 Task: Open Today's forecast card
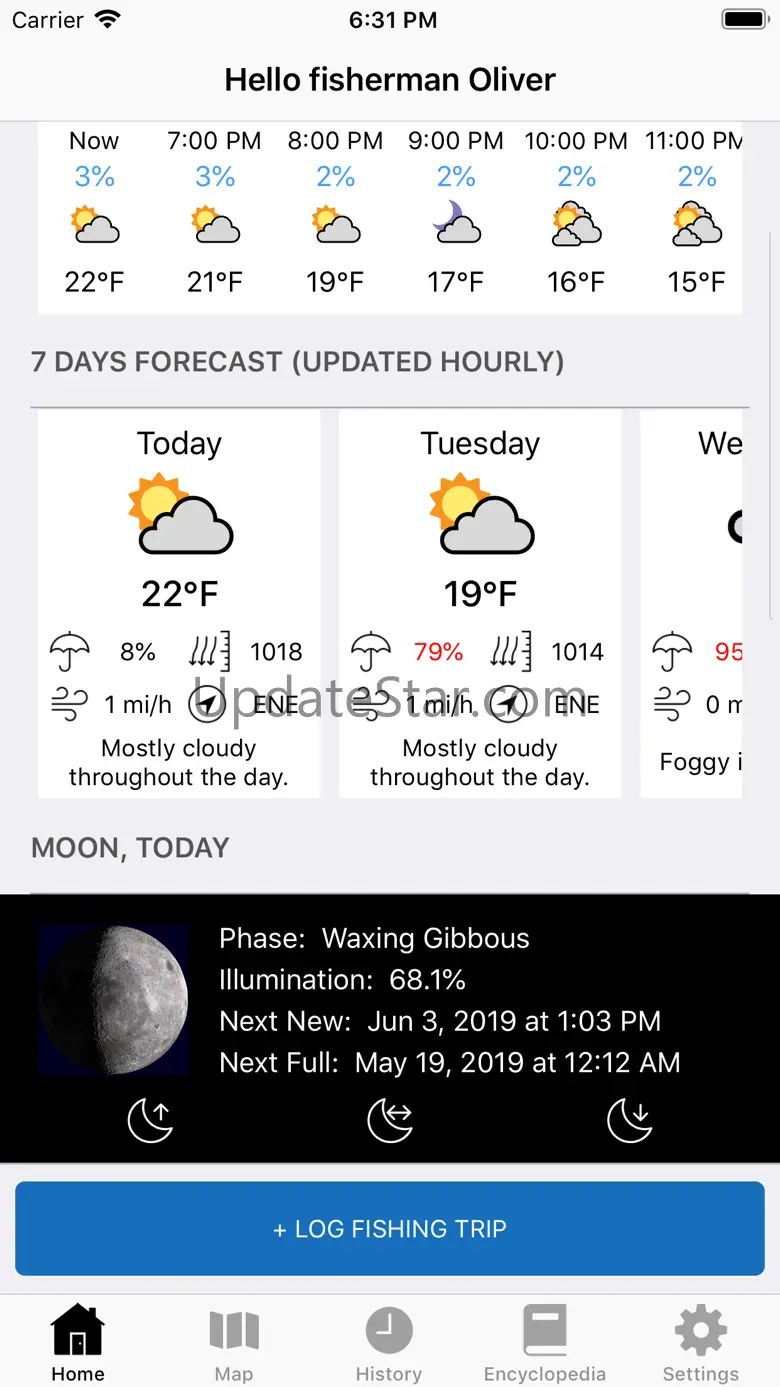(179, 604)
